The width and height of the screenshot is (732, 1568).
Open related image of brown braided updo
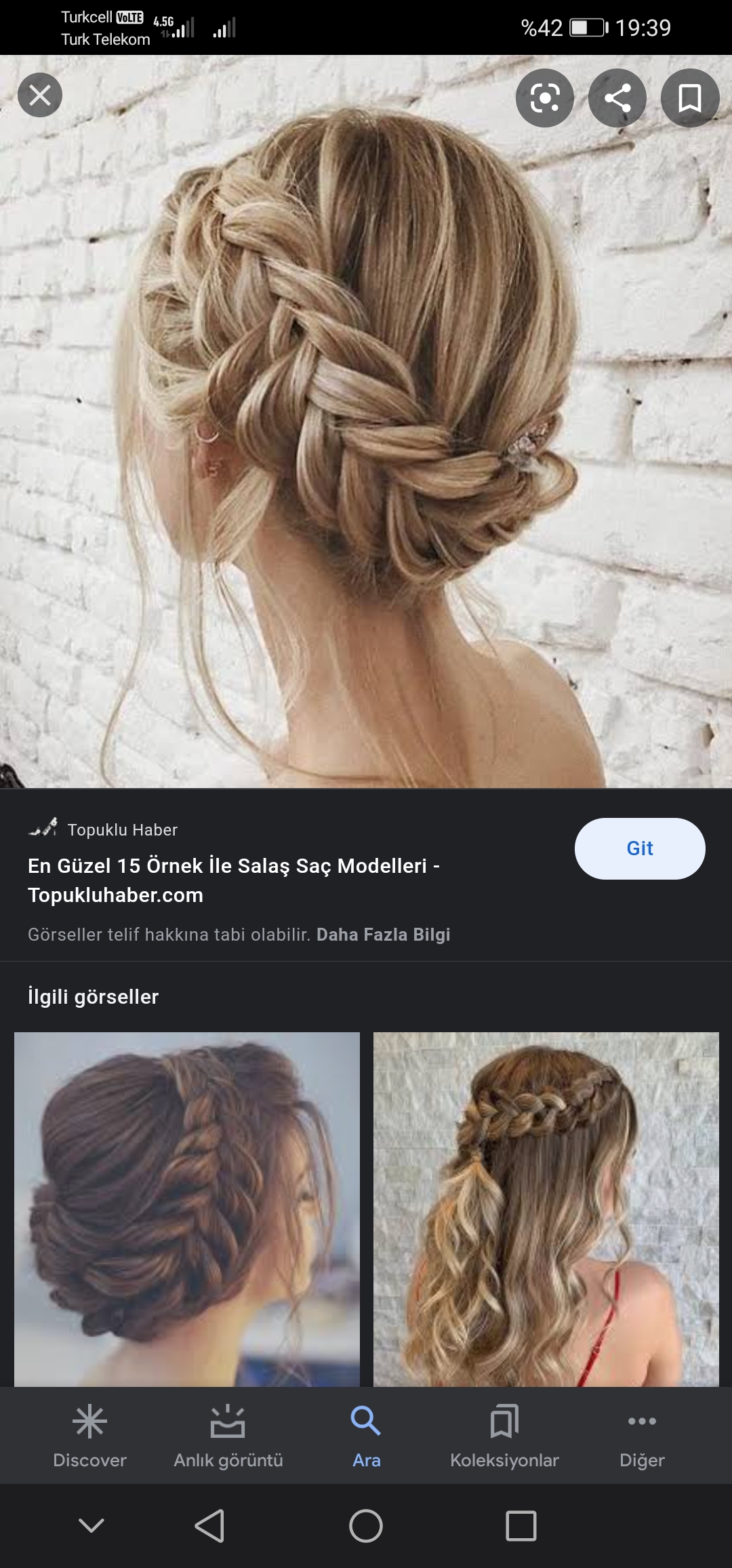pos(187,1209)
